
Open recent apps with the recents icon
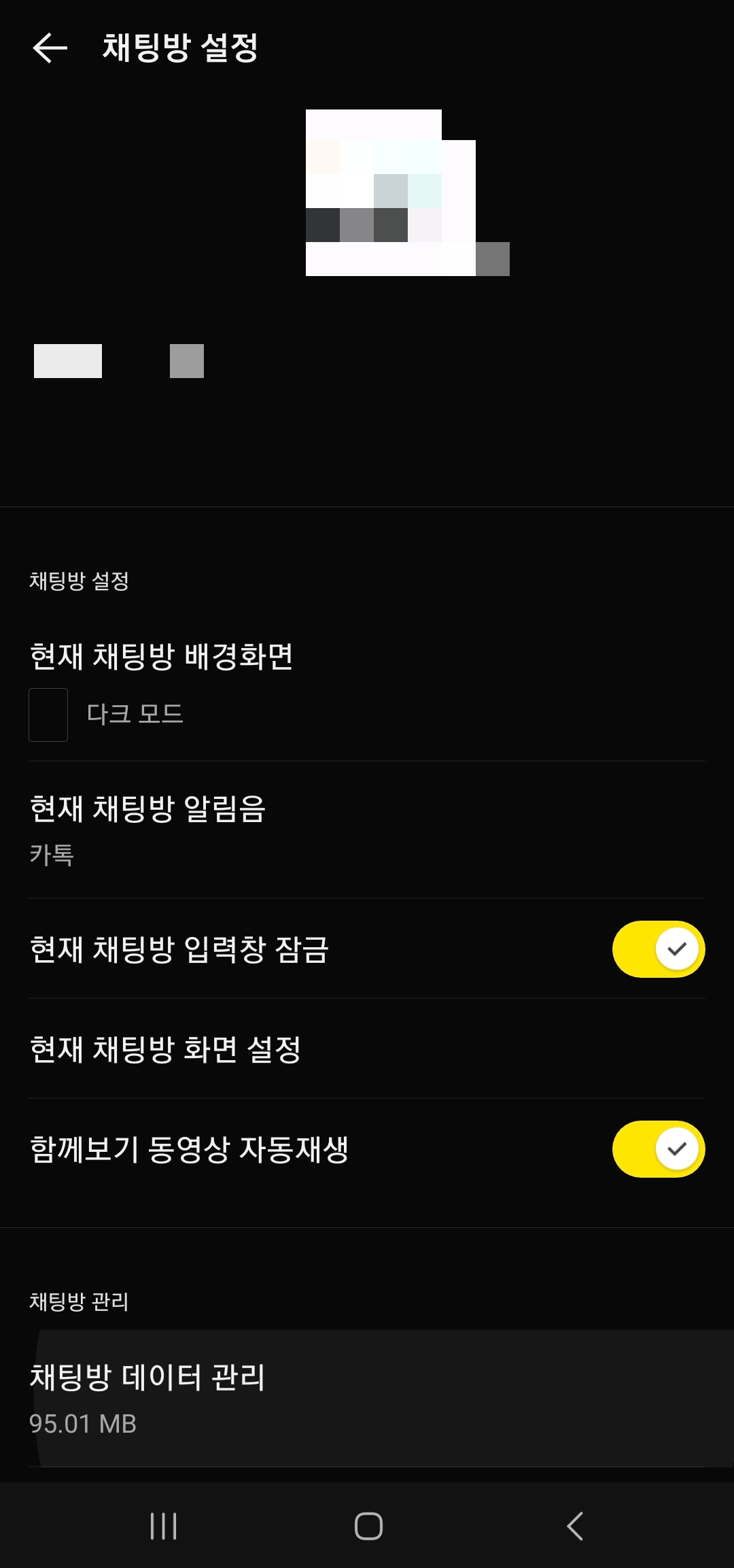click(x=163, y=1524)
